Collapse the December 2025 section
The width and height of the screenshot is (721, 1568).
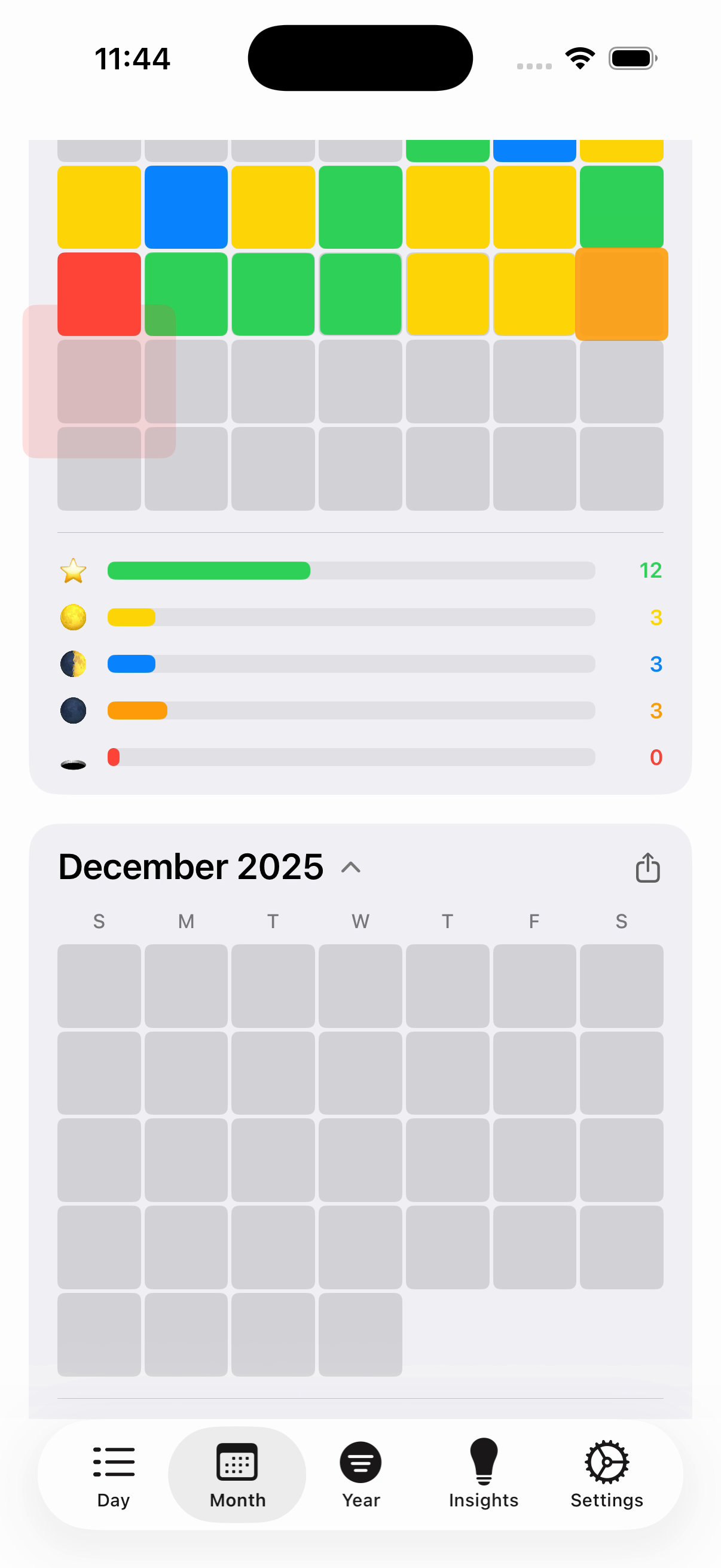click(351, 867)
